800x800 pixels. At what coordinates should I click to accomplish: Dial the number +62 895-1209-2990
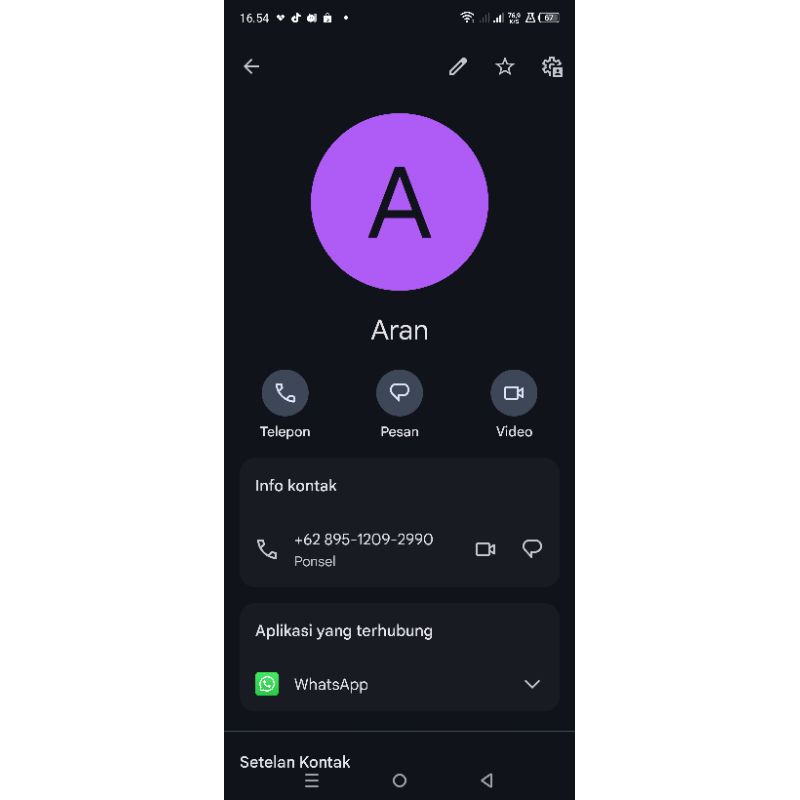click(362, 548)
